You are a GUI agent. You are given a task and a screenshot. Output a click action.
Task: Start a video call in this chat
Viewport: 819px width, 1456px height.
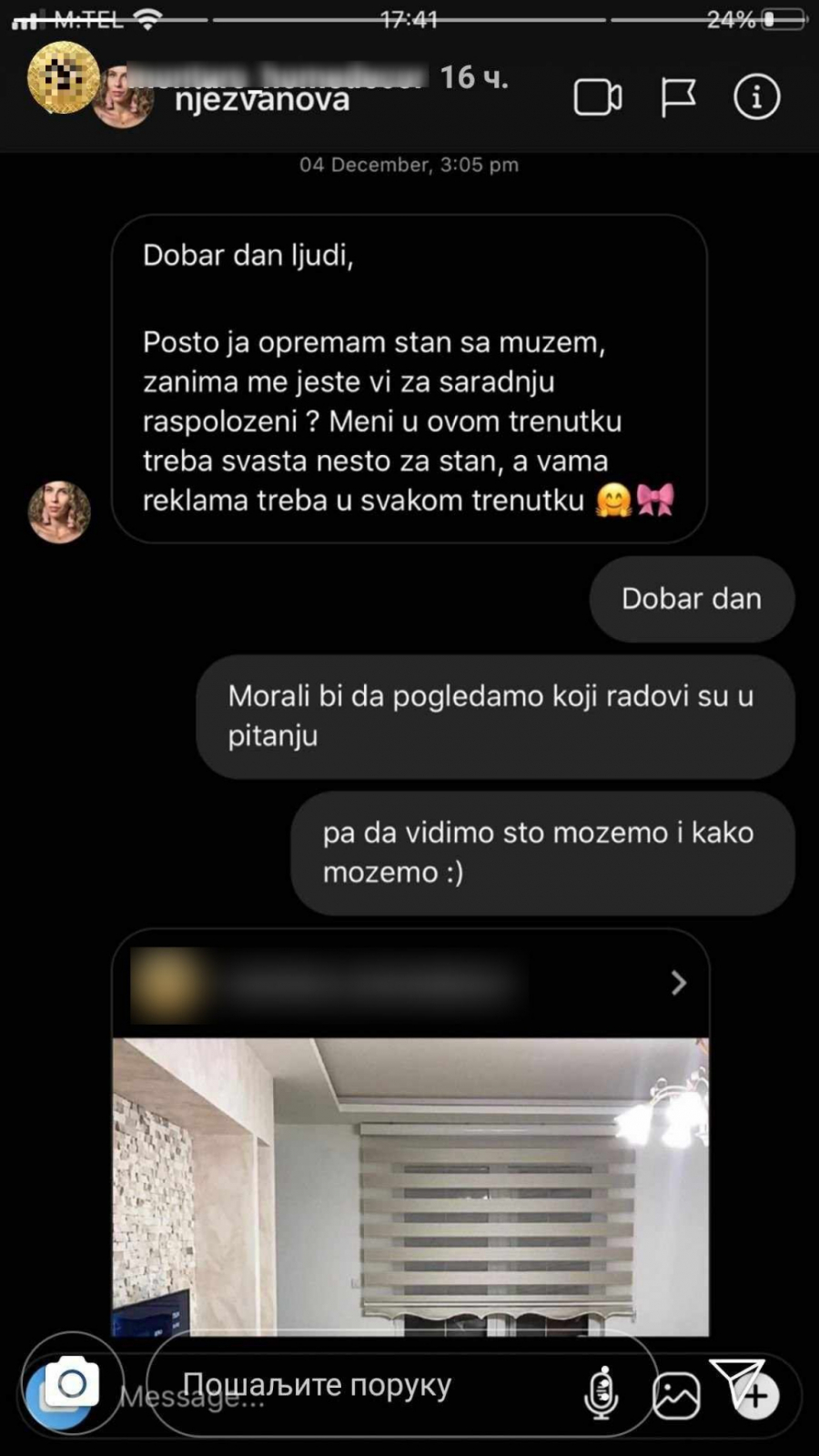coord(597,97)
